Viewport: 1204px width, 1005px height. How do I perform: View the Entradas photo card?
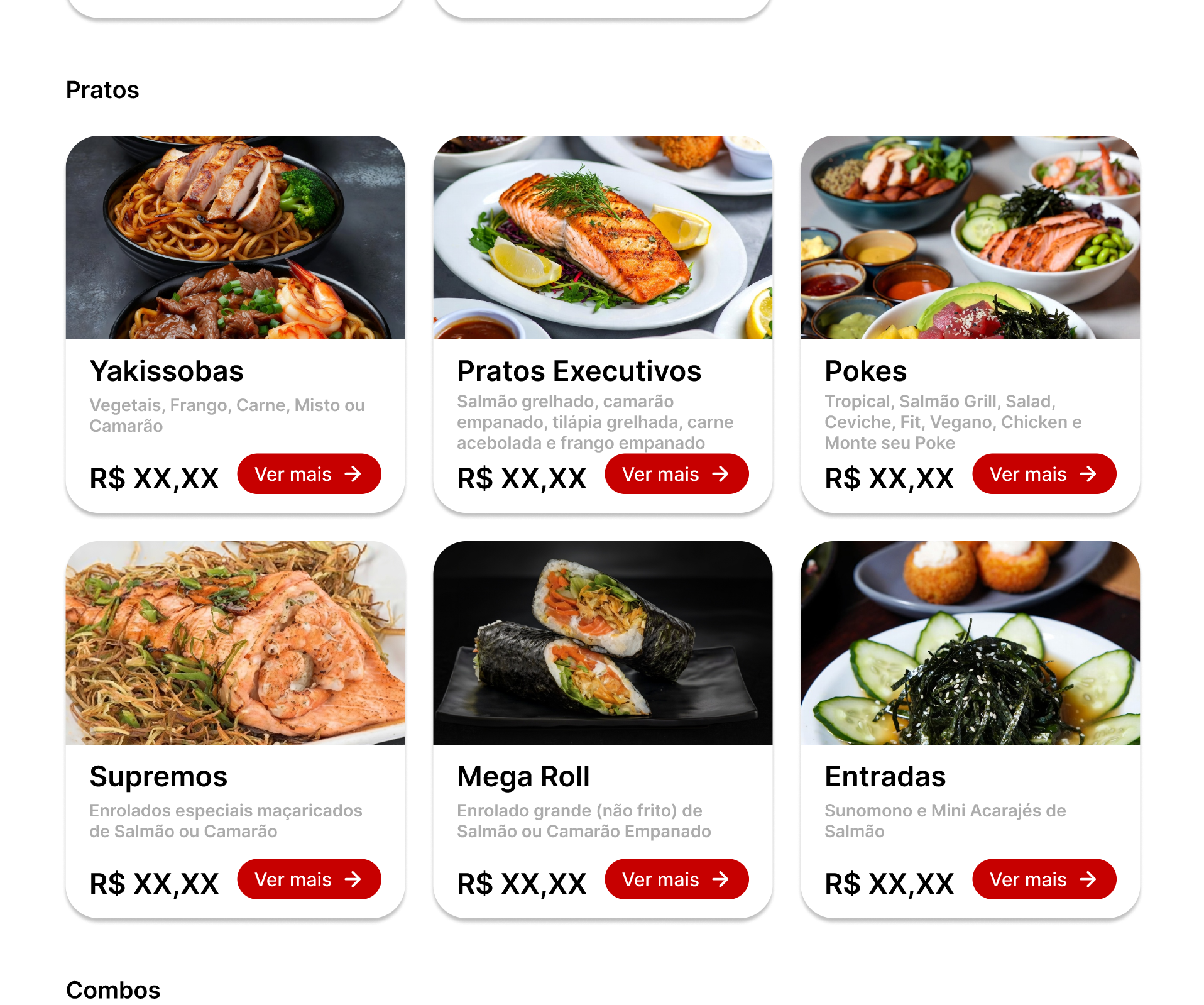[x=970, y=643]
